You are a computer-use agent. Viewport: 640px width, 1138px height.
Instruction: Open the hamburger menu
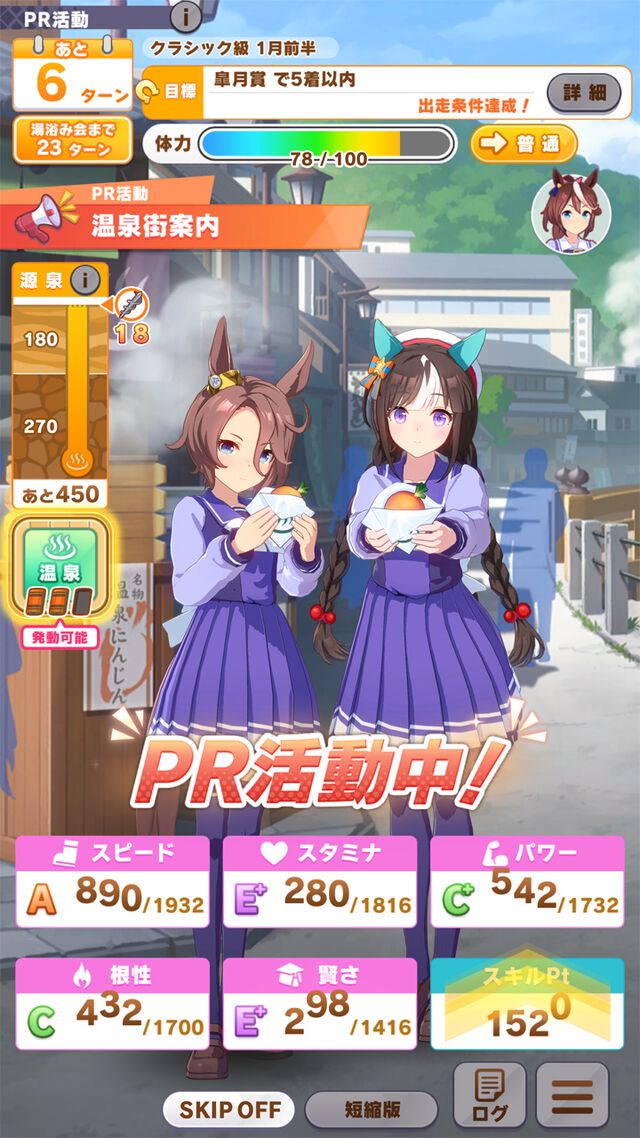572,1096
